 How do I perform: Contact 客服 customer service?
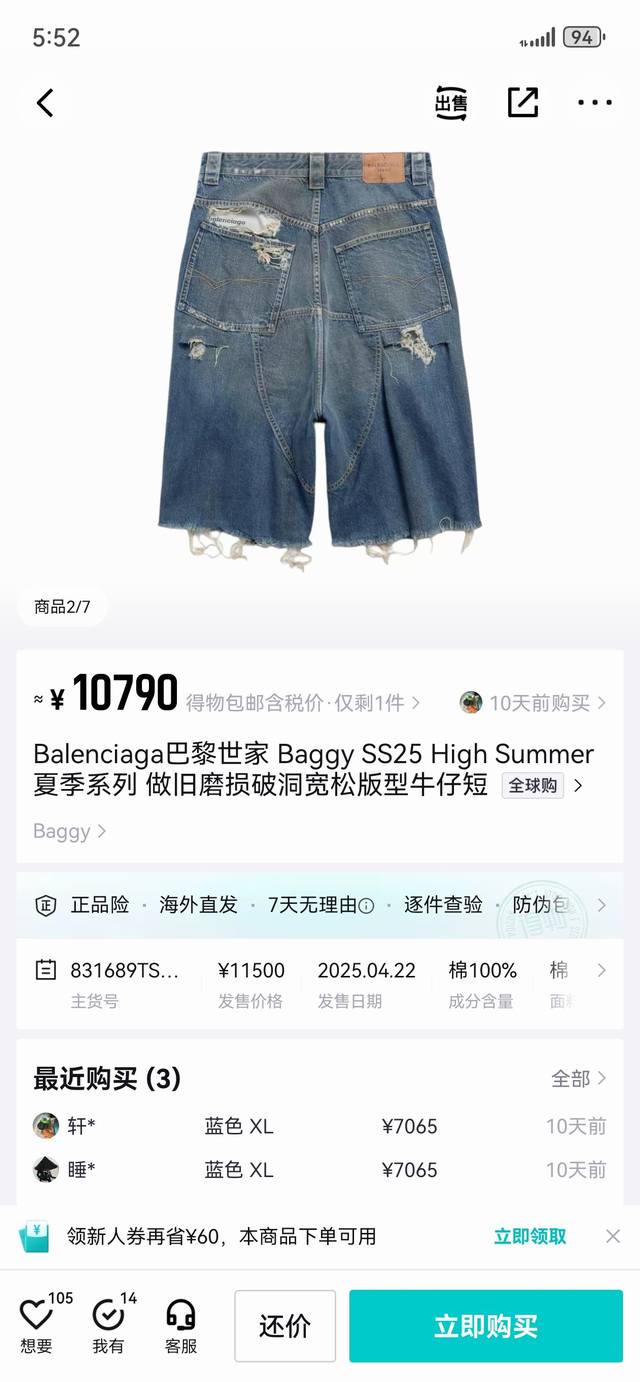click(181, 1325)
